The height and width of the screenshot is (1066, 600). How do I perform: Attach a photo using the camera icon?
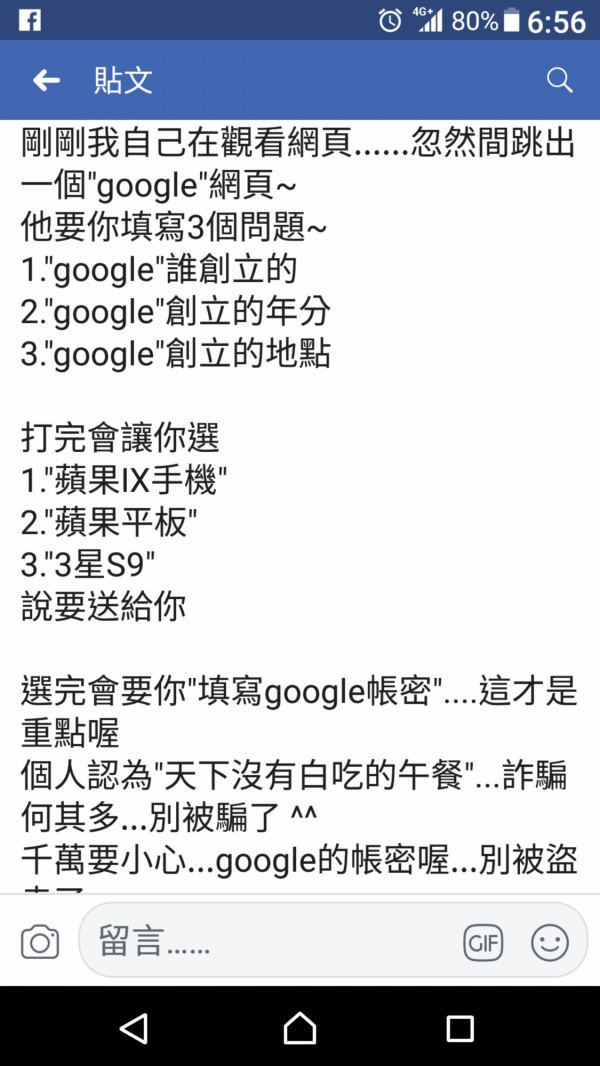40,943
